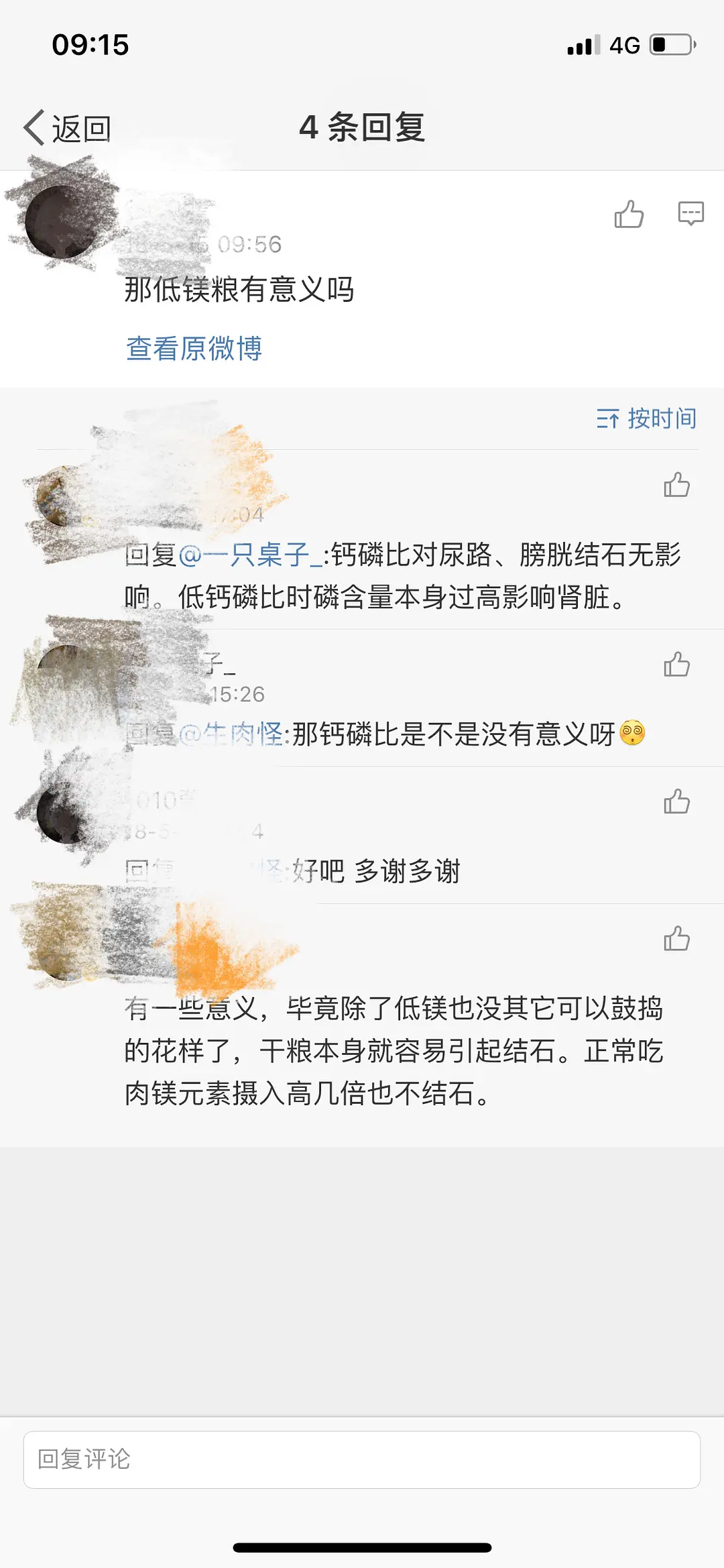
Task: Change sort order with 按时间
Action: coord(646,418)
